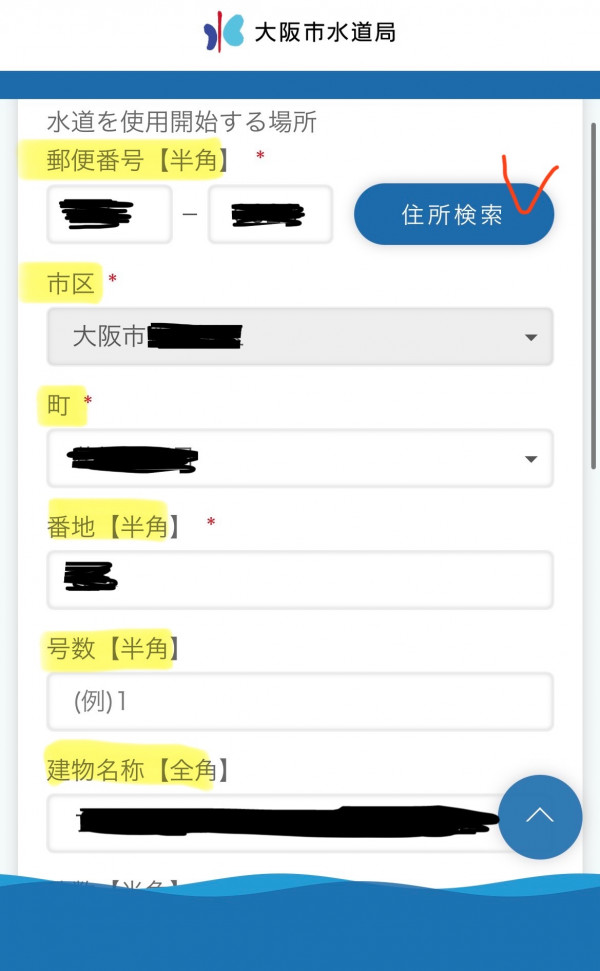This screenshot has width=600, height=971.
Task: Open the 市区 ward dropdown
Action: click(300, 337)
